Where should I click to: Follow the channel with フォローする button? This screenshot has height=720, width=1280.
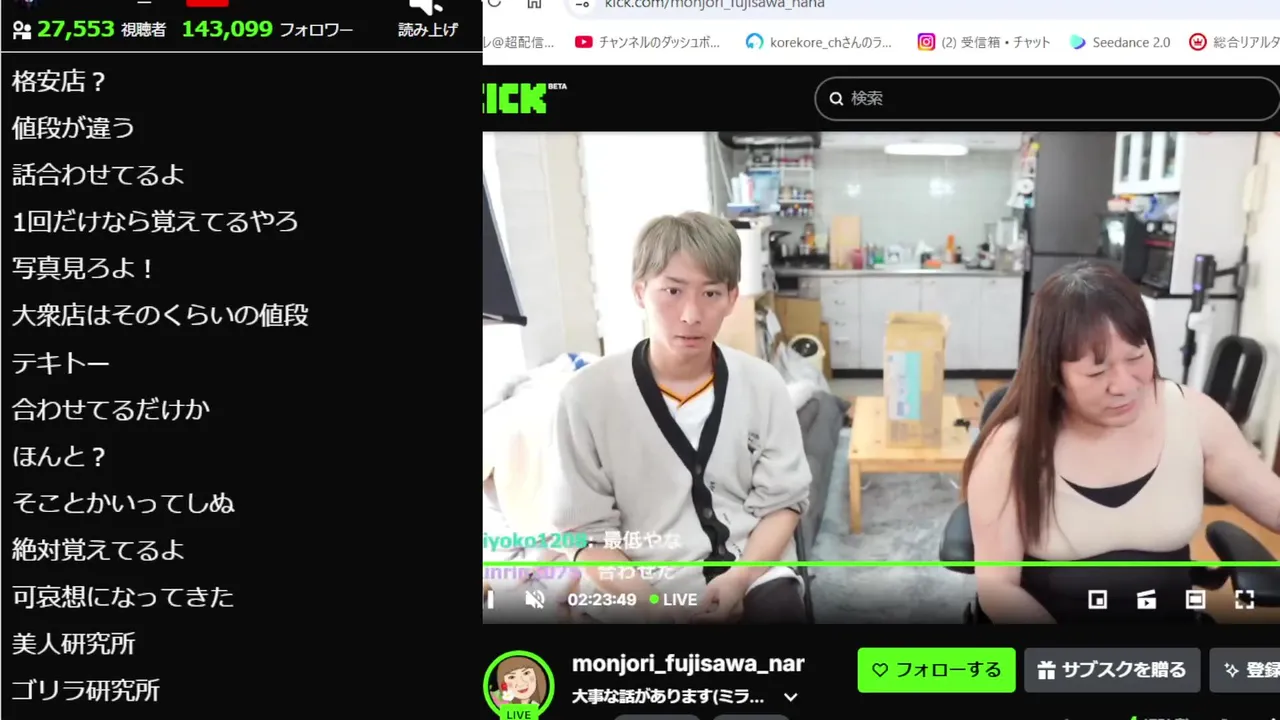(936, 670)
